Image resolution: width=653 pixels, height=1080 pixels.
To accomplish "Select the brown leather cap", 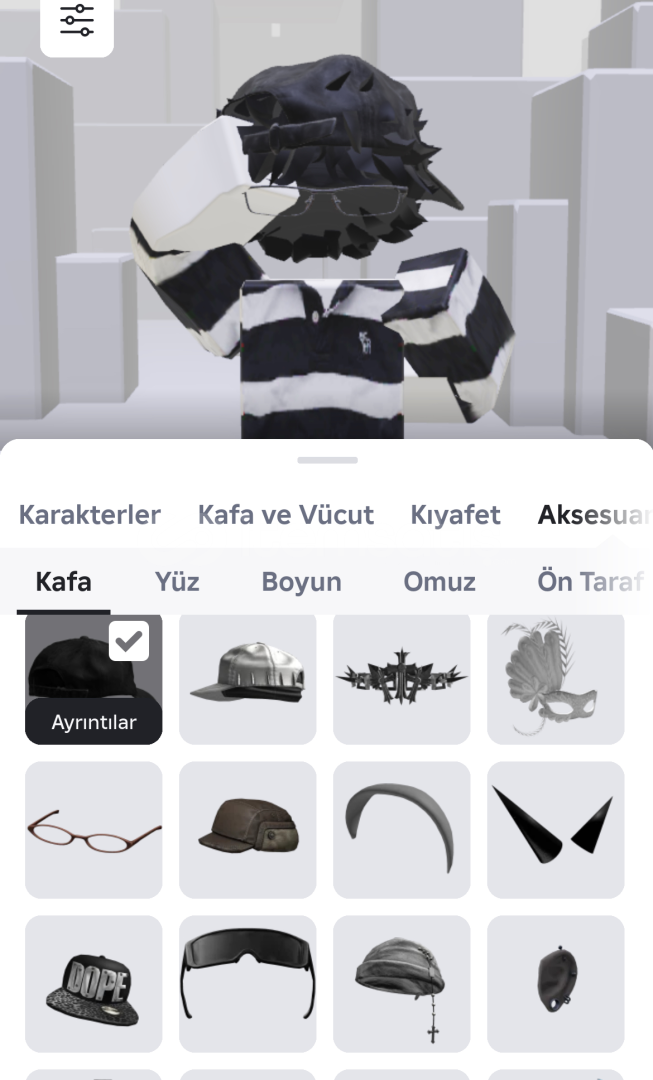I will [248, 830].
